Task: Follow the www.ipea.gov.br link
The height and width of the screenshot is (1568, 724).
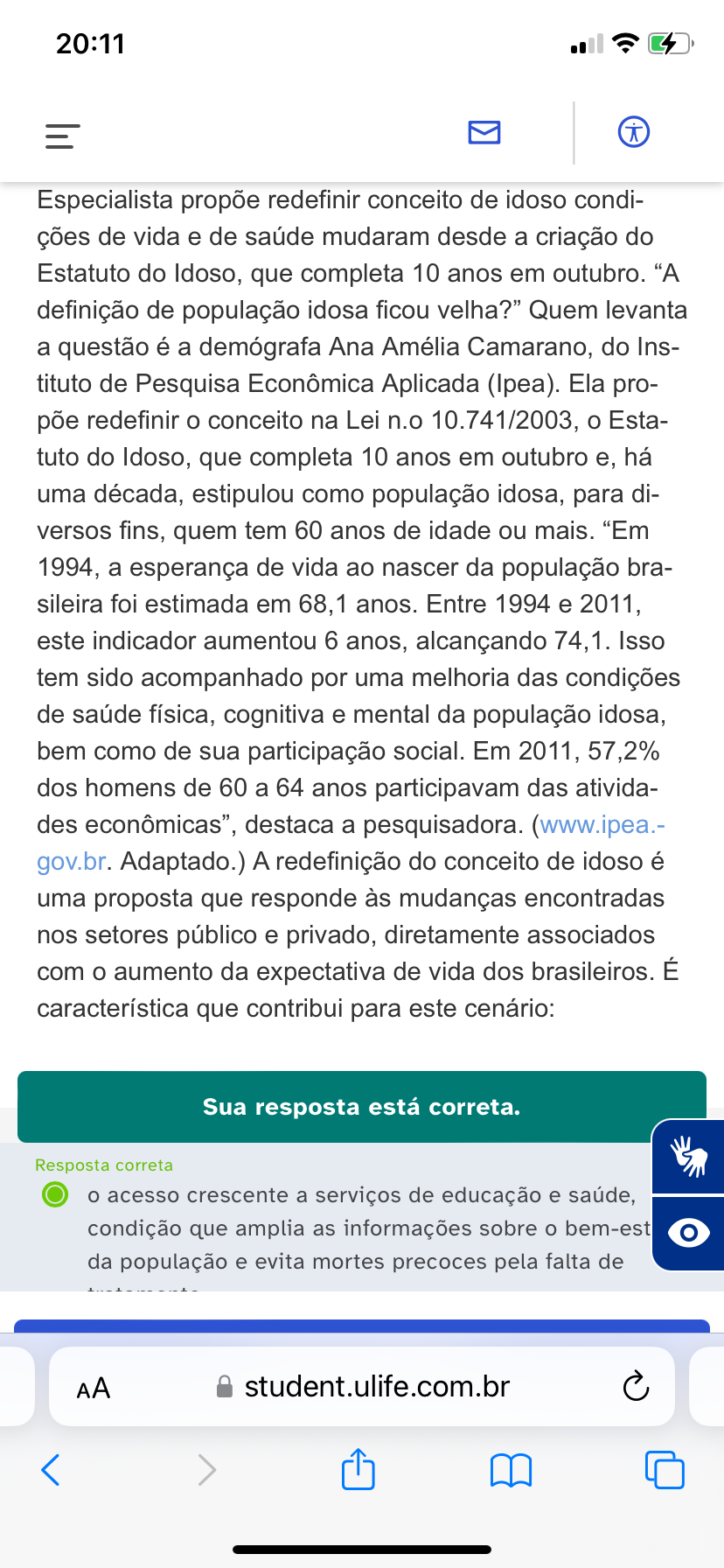Action: point(602,825)
